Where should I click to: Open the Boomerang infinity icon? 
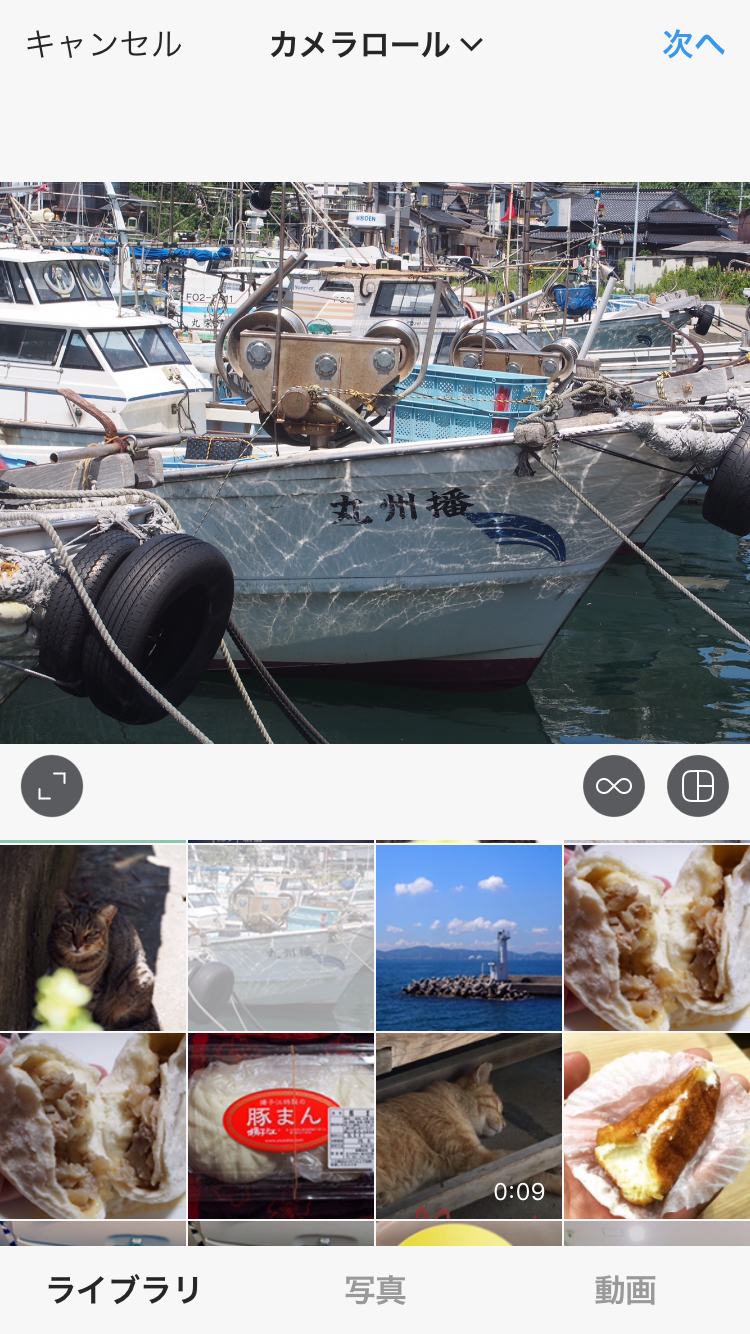pos(614,786)
